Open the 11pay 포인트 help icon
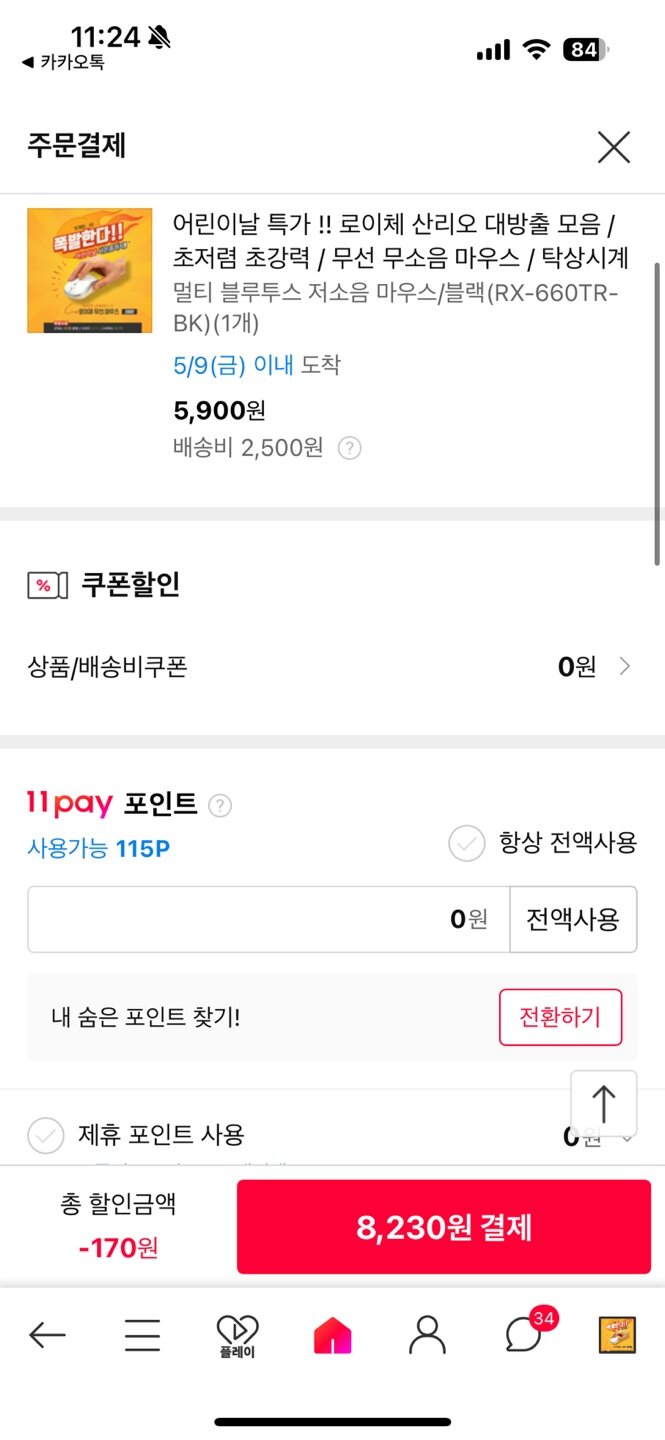Screen dimensions: 665x1440 pyautogui.click(x=221, y=805)
